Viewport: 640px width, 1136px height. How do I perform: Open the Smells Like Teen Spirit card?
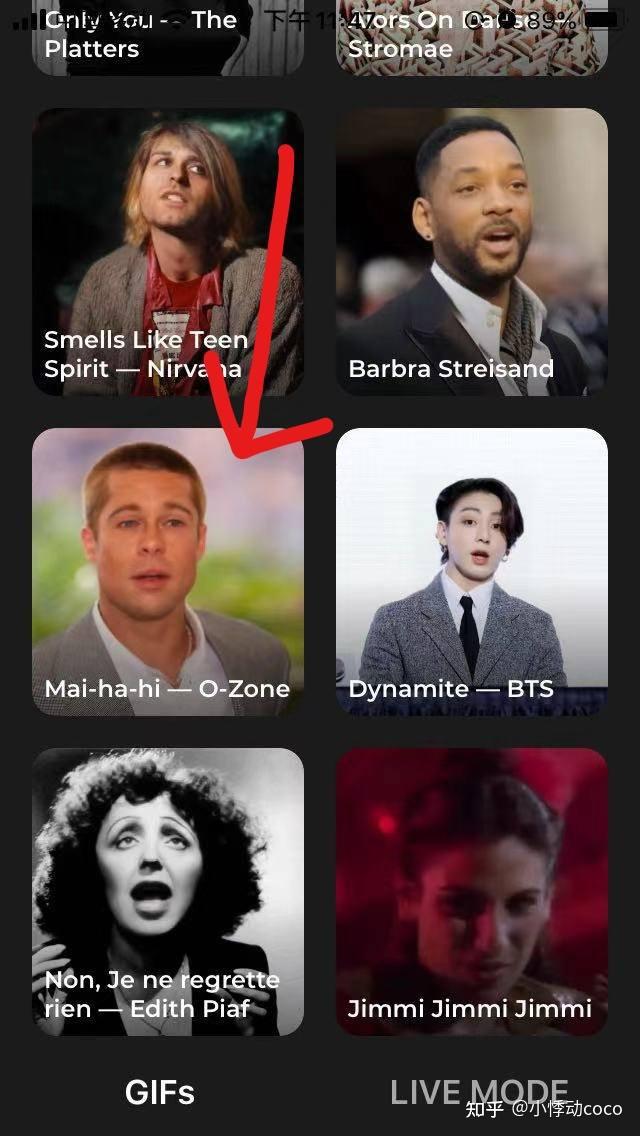coord(168,252)
